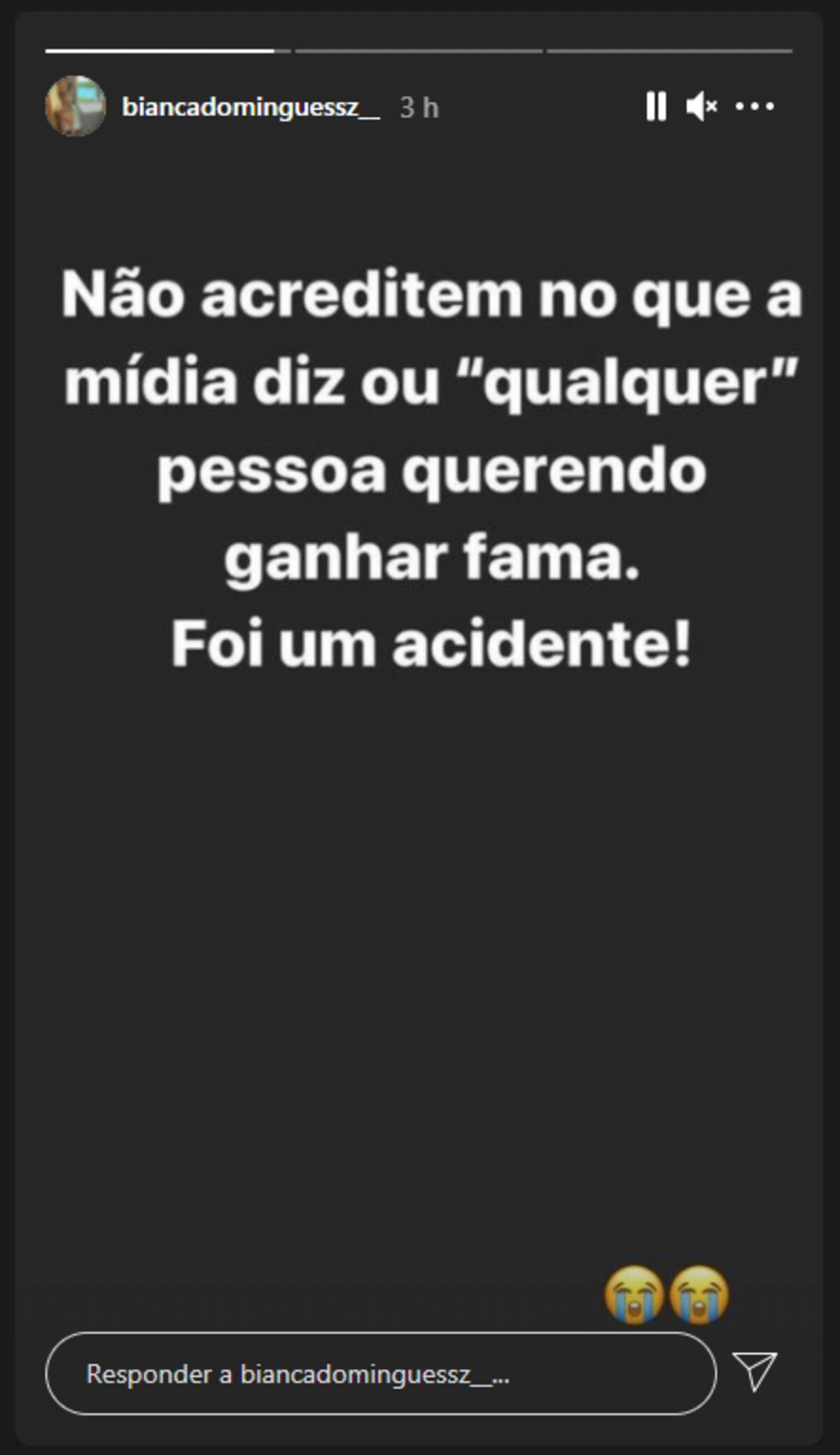This screenshot has width=840, height=1455.
Task: Unmute the story audio
Action: [x=701, y=107]
